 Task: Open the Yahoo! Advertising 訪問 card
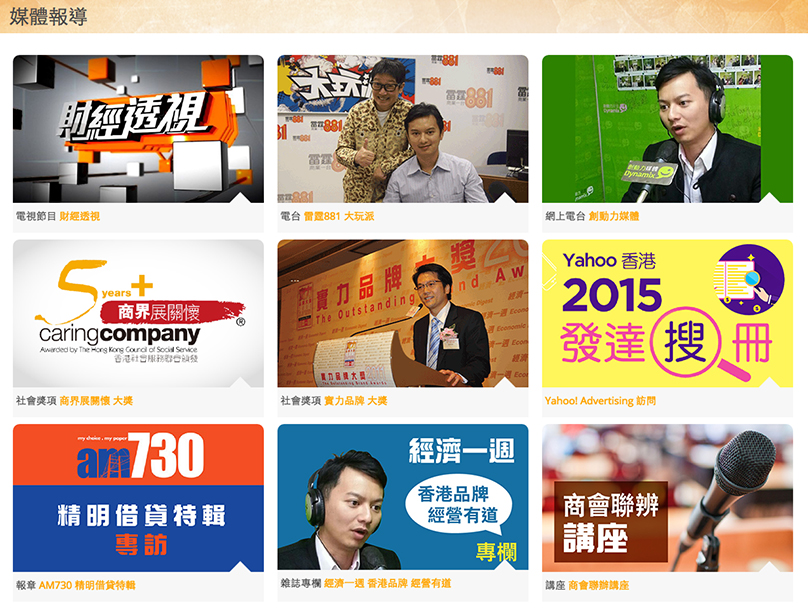pos(667,313)
